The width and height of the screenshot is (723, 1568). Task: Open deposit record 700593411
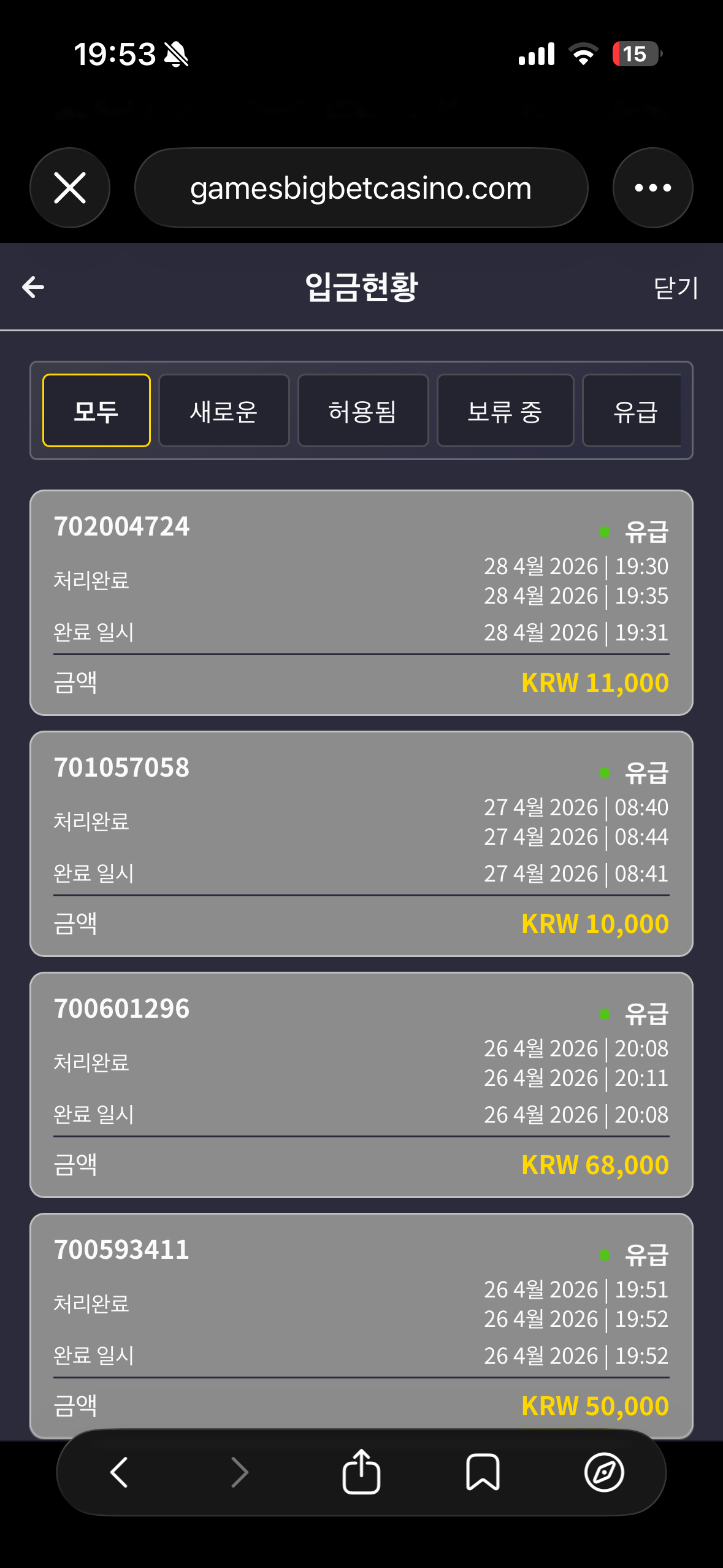[361, 1319]
